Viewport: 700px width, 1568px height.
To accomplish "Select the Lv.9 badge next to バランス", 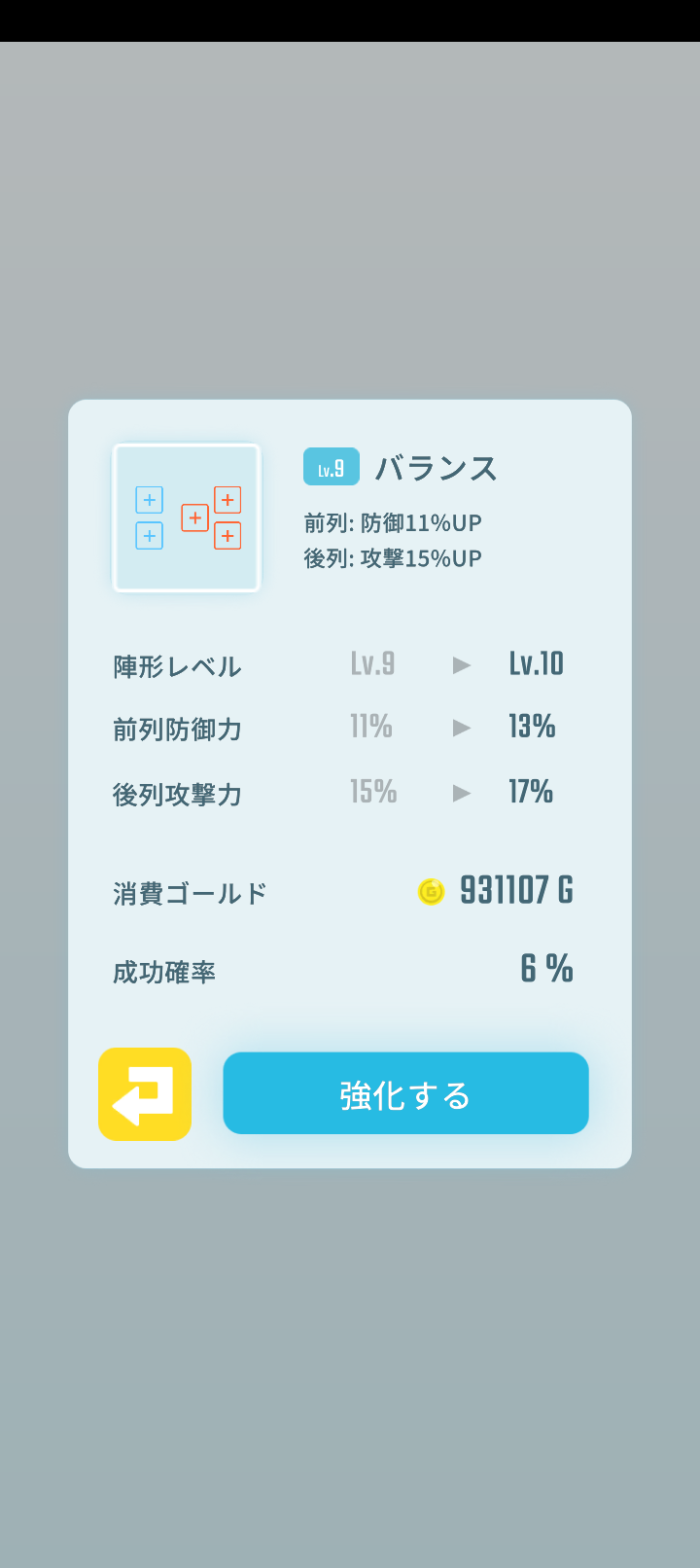I will tap(331, 467).
